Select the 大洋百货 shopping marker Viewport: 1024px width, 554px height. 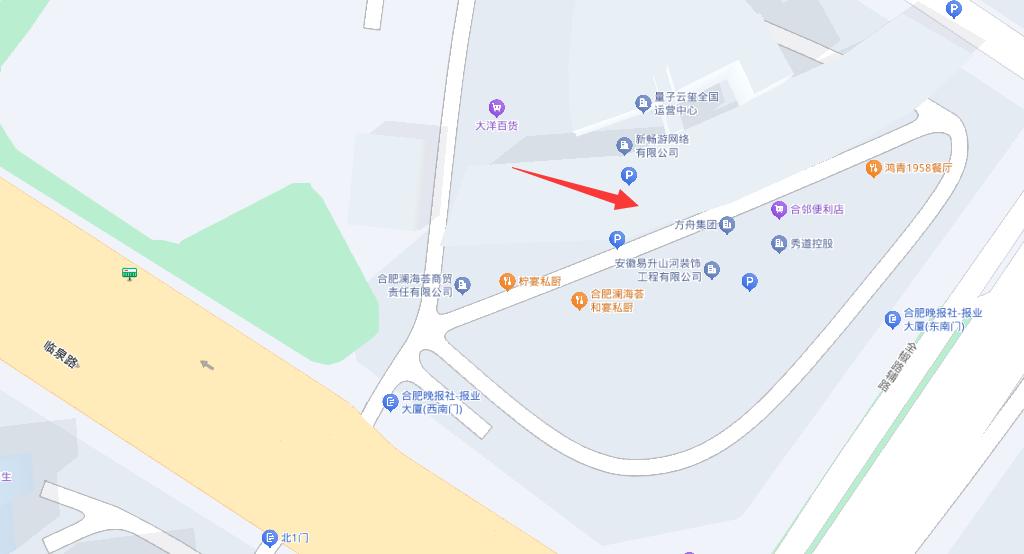(496, 108)
